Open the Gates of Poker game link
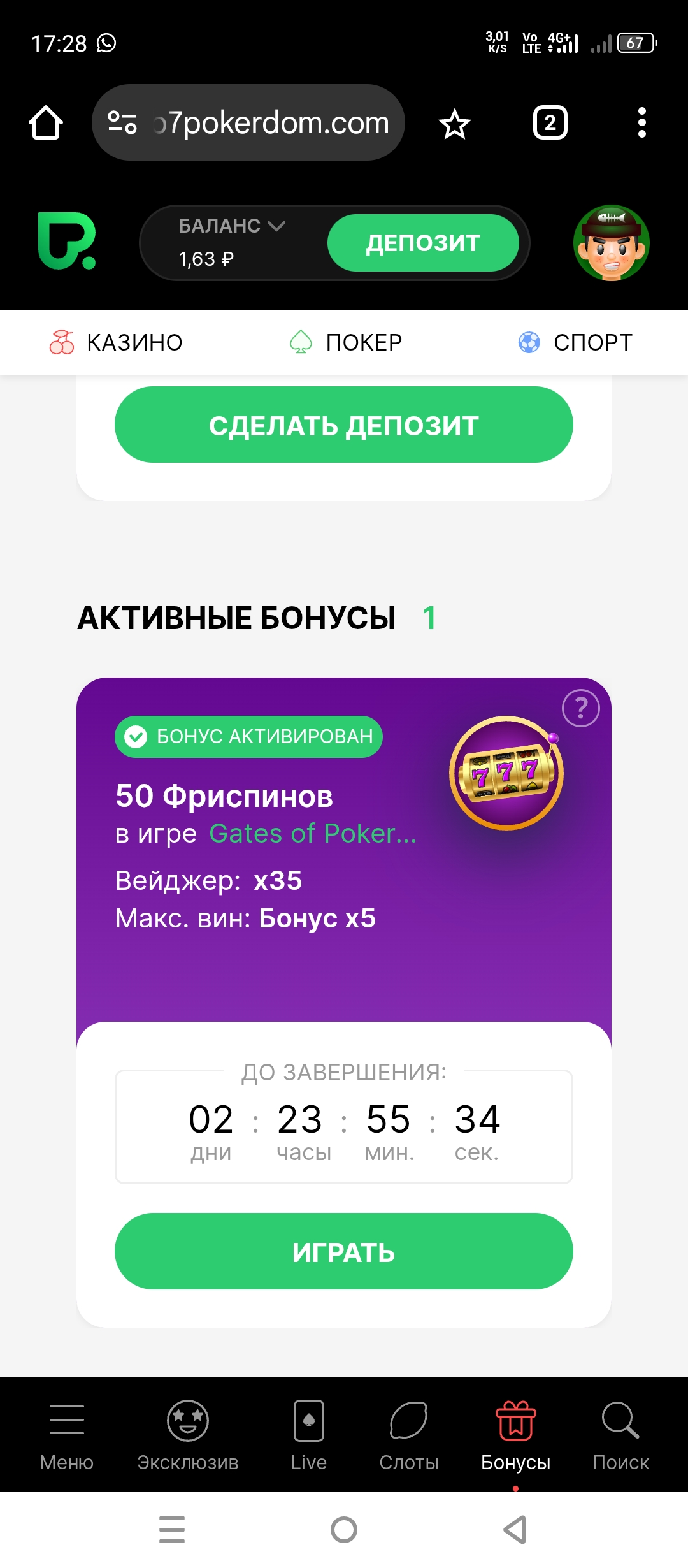The image size is (688, 1568). pos(312,834)
